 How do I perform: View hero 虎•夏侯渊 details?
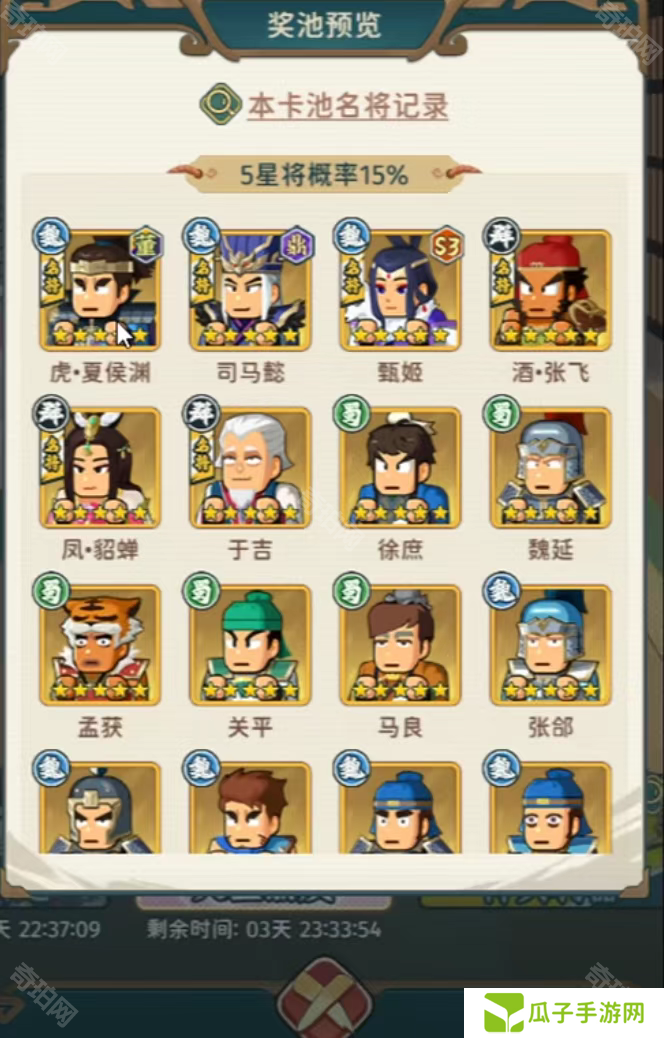click(x=100, y=290)
